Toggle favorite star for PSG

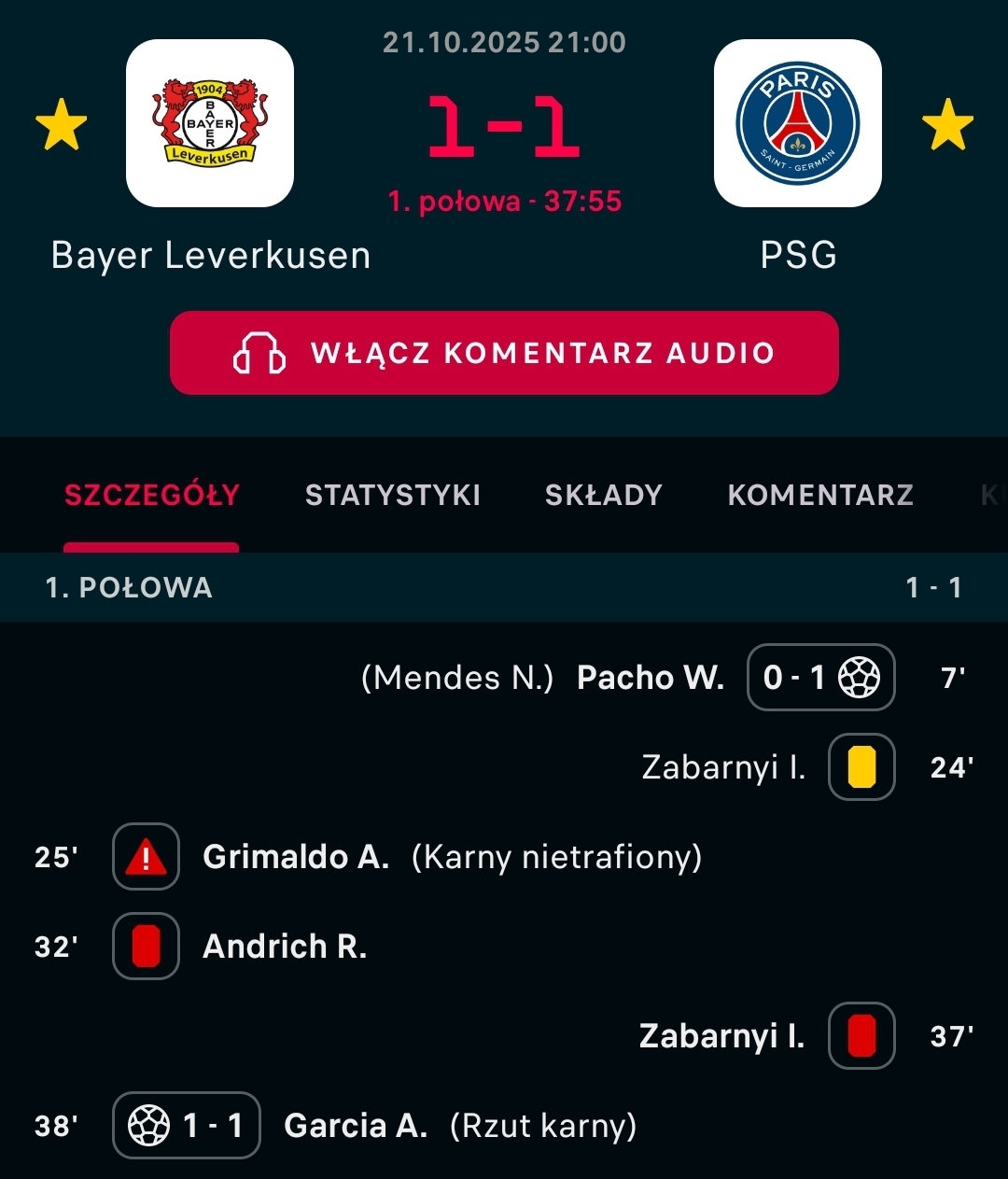pos(947,125)
